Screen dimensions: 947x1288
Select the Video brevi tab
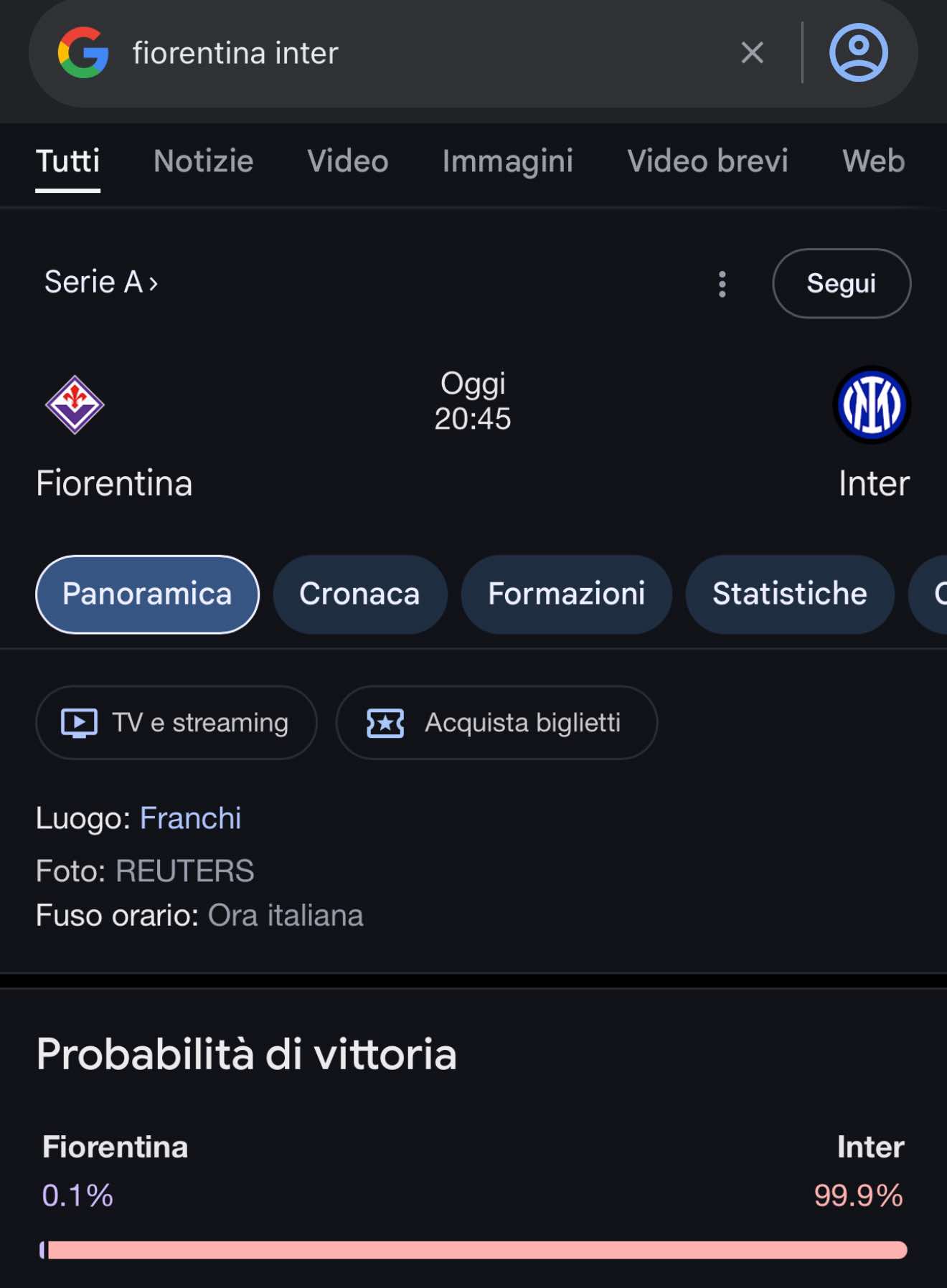click(707, 161)
